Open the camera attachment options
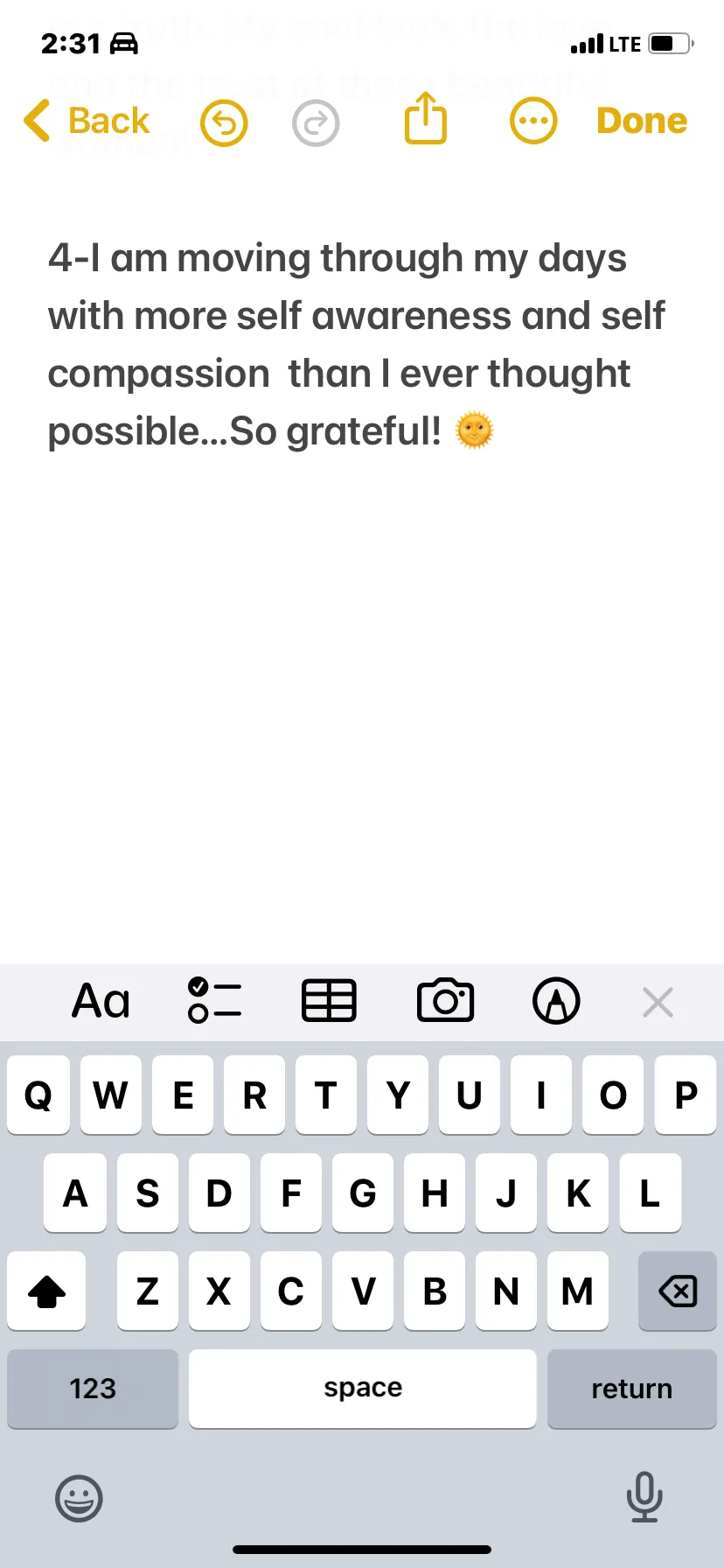Image resolution: width=724 pixels, height=1568 pixels. (445, 1000)
